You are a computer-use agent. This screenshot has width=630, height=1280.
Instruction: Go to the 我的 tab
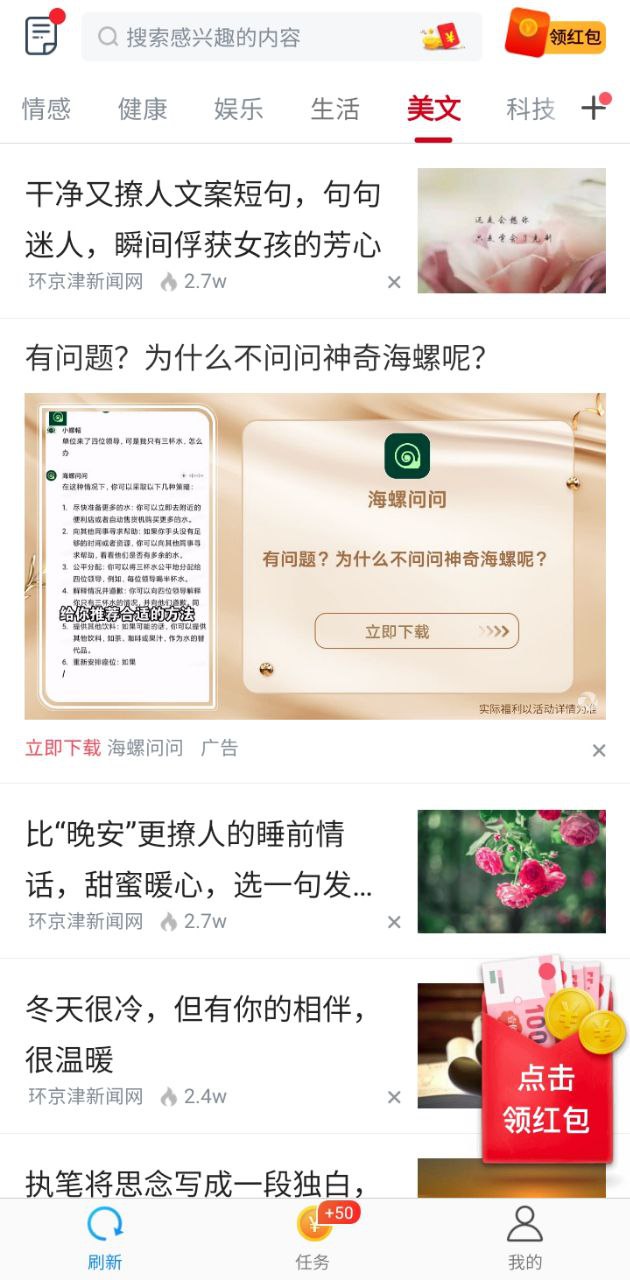click(524, 1238)
